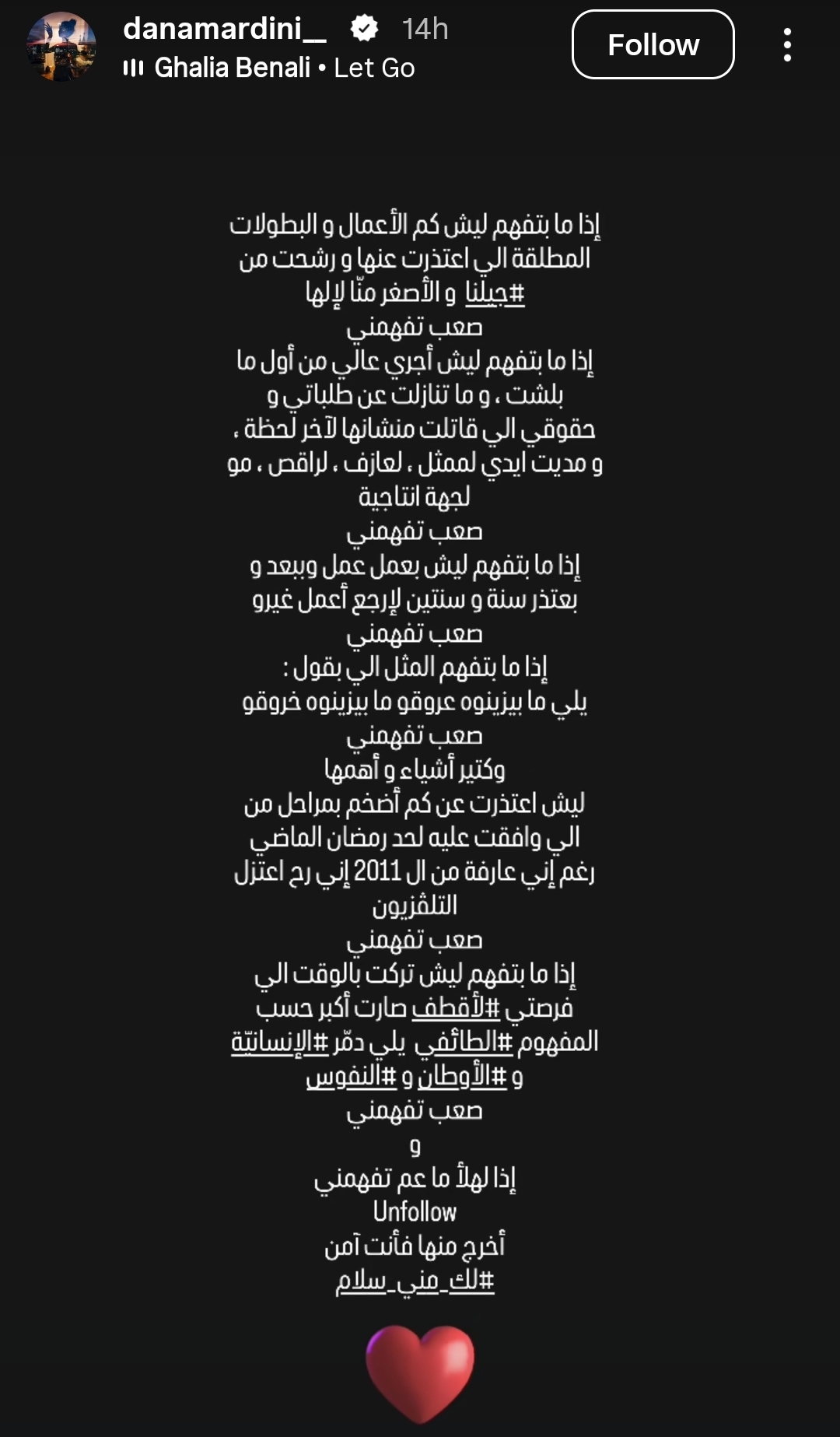Open the three-dot story options menu
This screenshot has height=1437, width=840.
[x=787, y=45]
